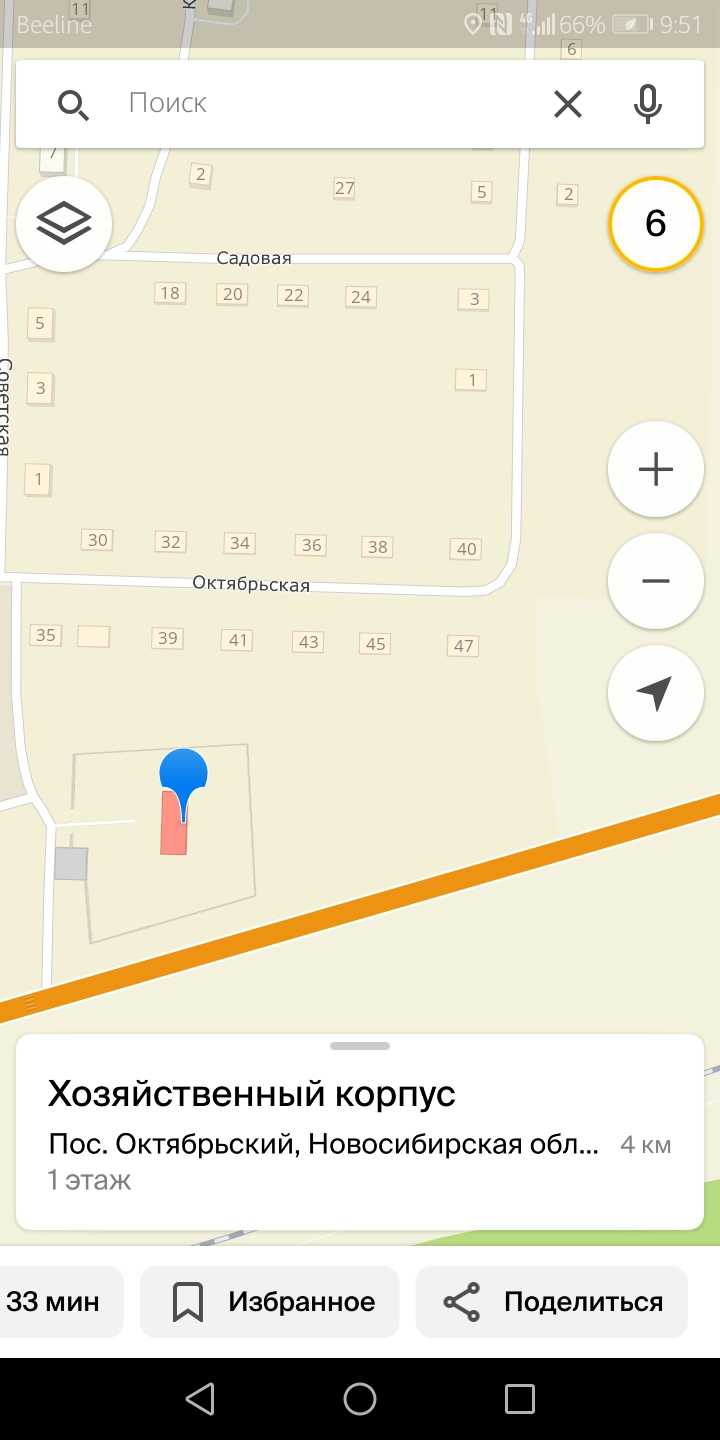Zoom in with the plus button

click(656, 469)
